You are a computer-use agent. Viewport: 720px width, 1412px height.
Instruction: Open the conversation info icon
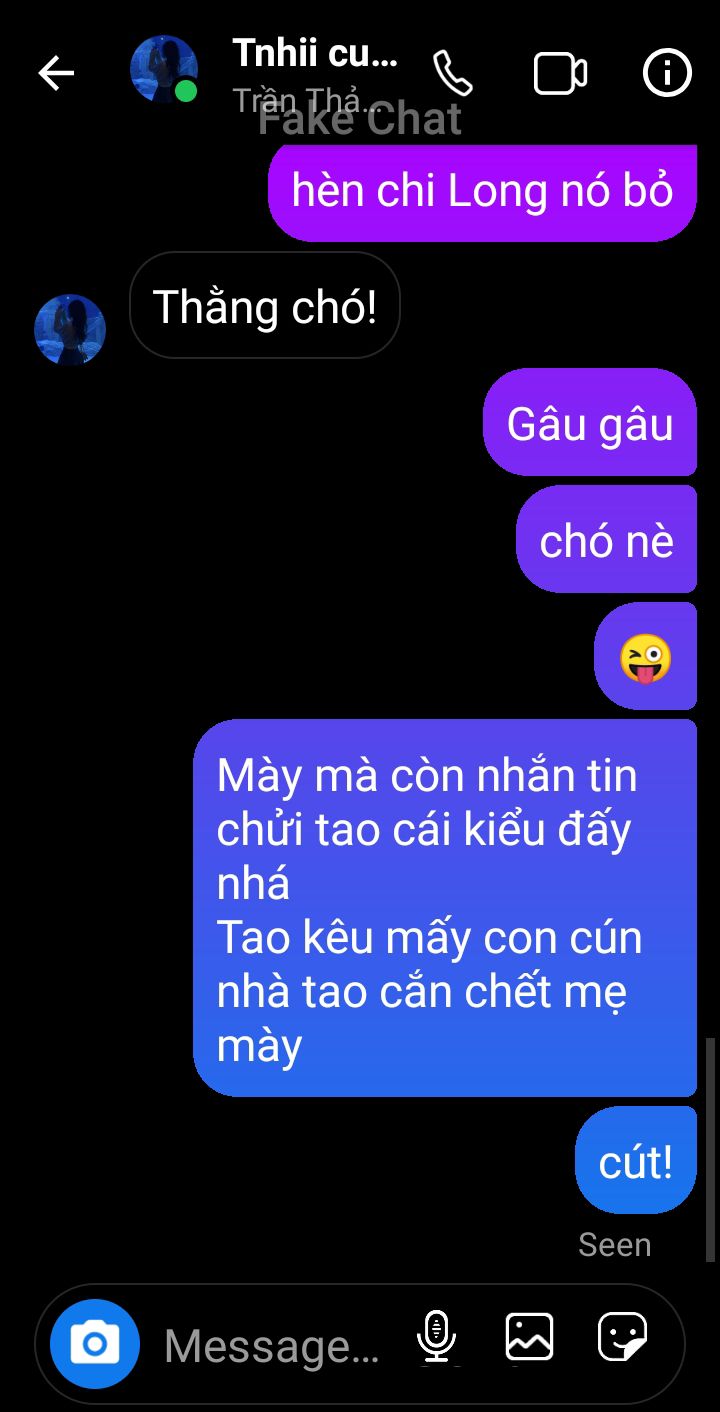click(667, 73)
